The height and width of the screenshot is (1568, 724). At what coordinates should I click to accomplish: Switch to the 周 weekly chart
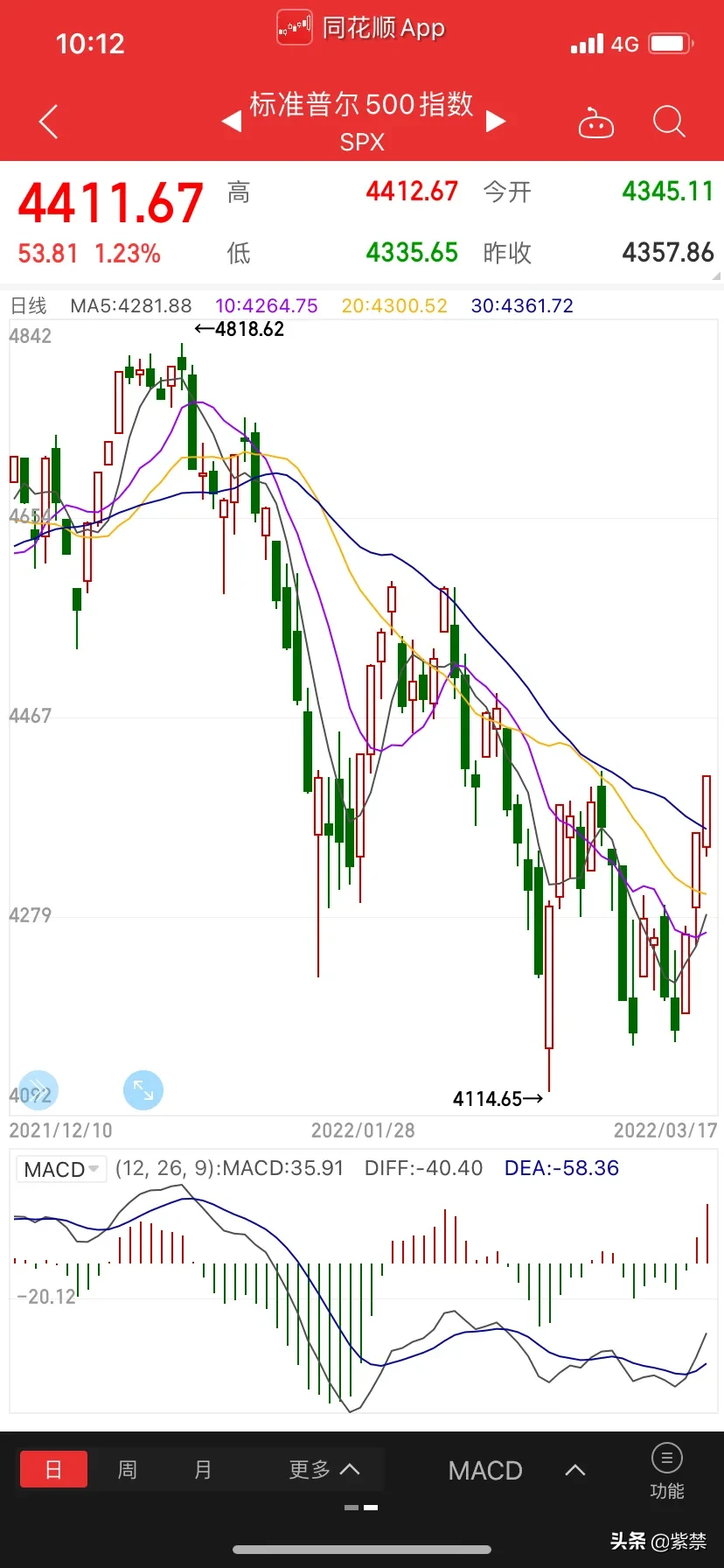coord(128,1469)
